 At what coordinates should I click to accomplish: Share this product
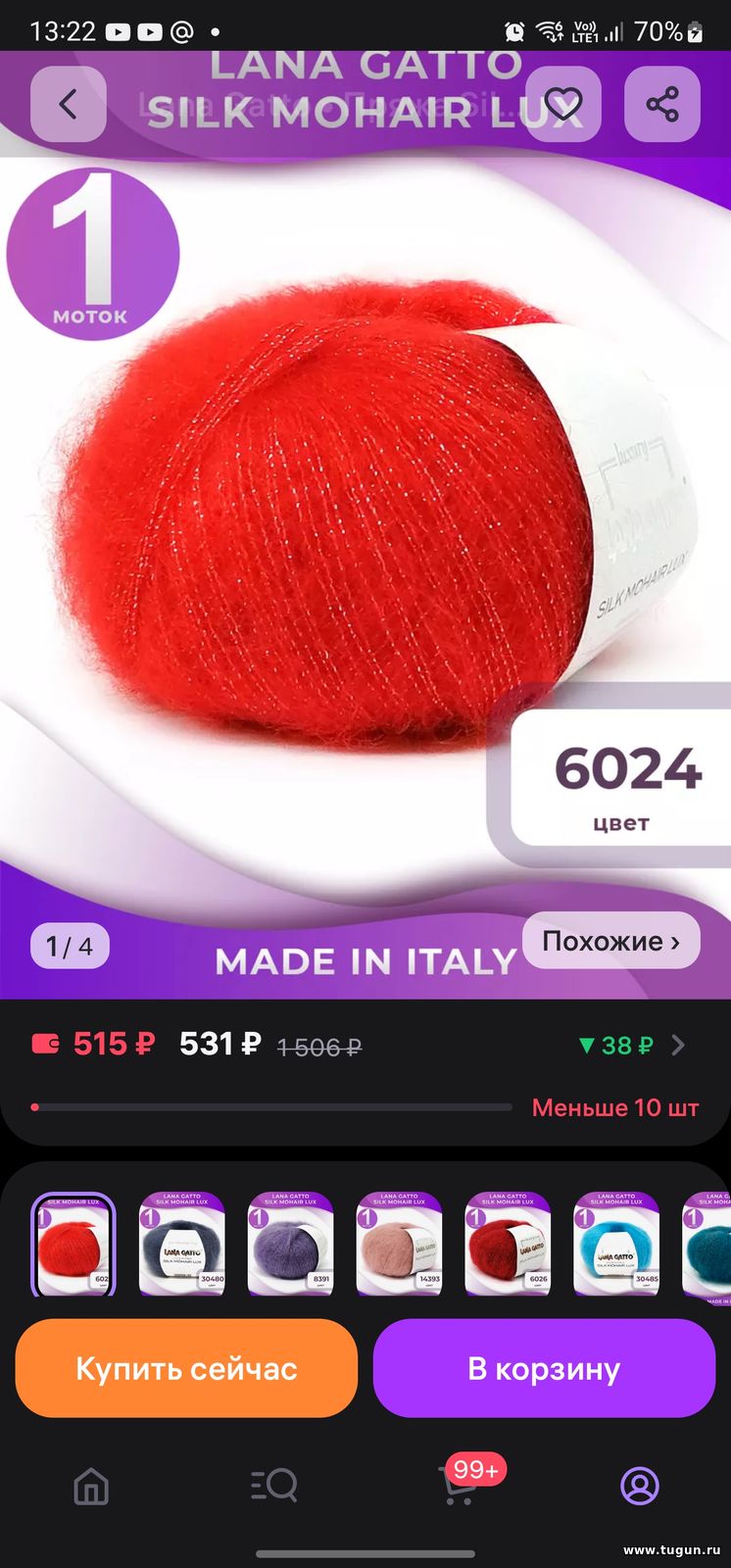pos(662,104)
